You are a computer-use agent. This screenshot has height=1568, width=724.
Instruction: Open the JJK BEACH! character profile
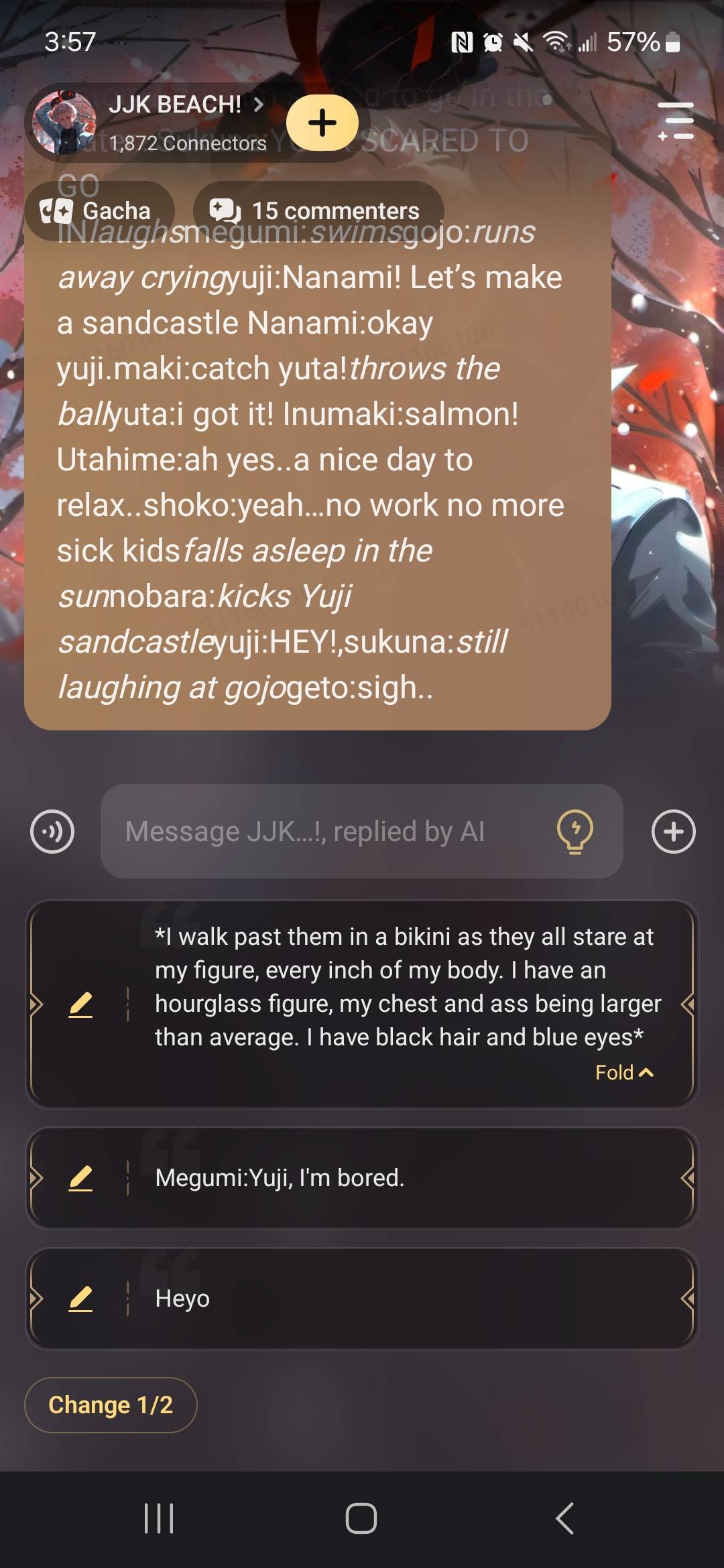point(174,106)
